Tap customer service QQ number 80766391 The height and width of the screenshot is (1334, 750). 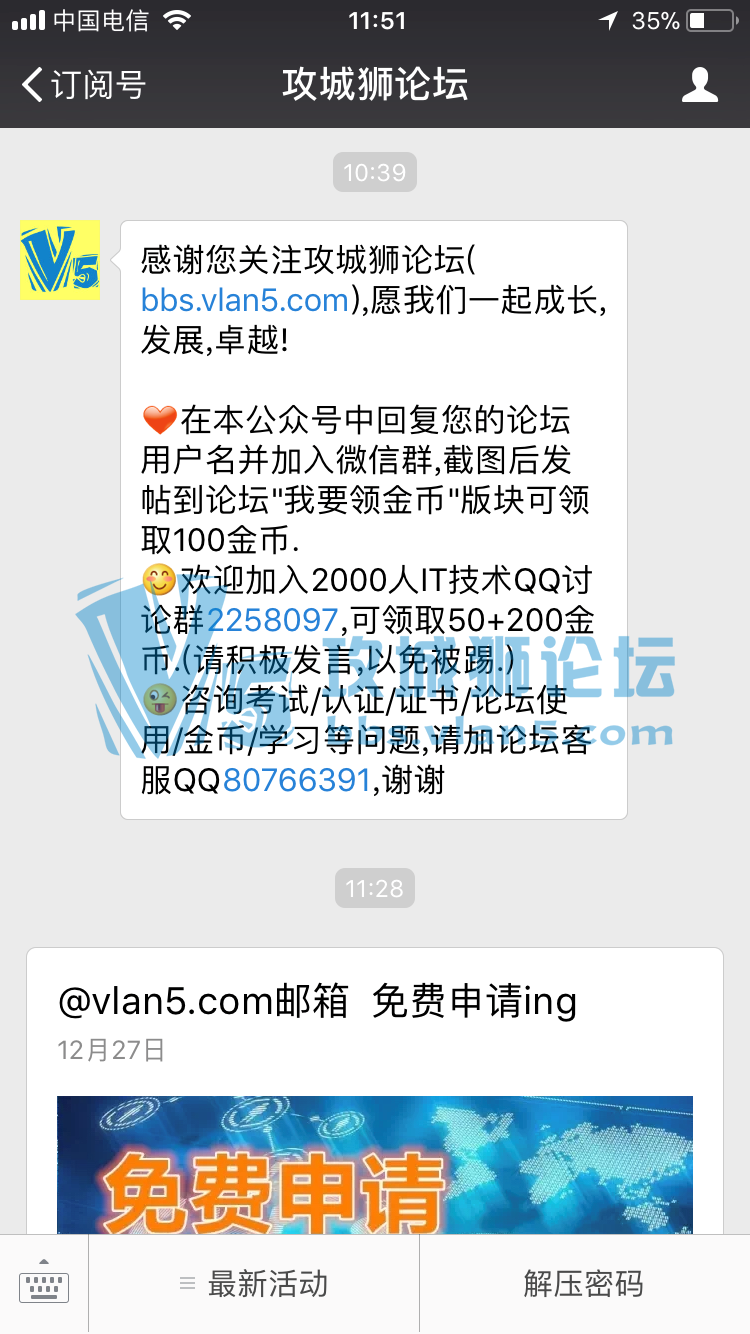297,779
